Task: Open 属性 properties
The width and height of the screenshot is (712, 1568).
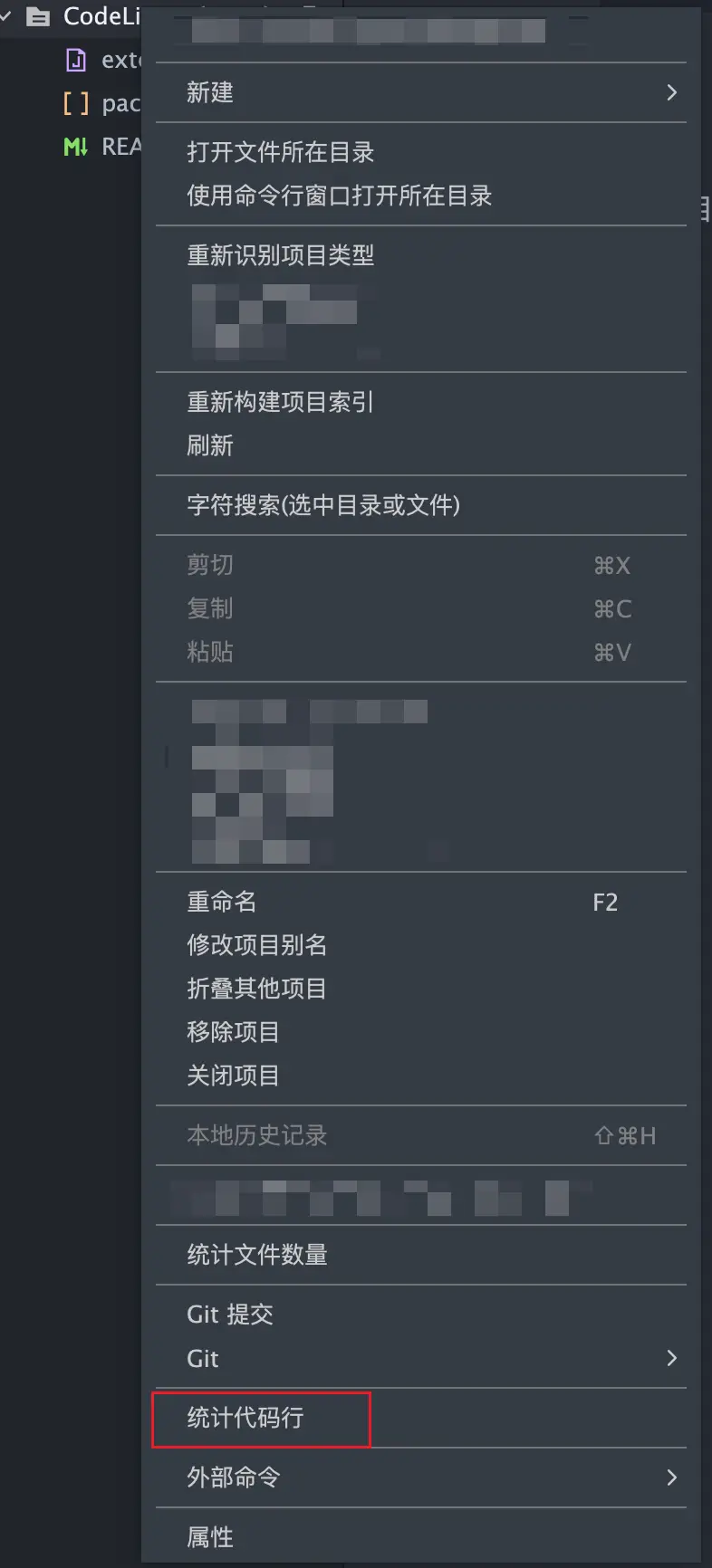Action: click(421, 1537)
